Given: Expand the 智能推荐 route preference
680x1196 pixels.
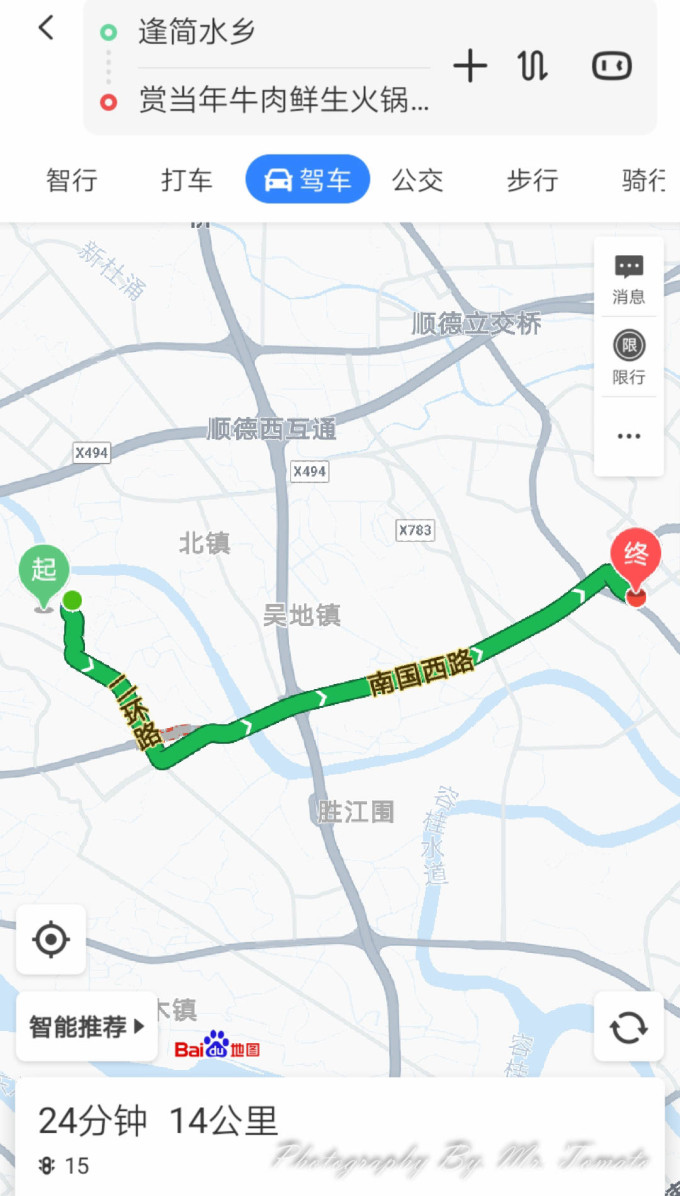Looking at the screenshot, I should 87,1026.
